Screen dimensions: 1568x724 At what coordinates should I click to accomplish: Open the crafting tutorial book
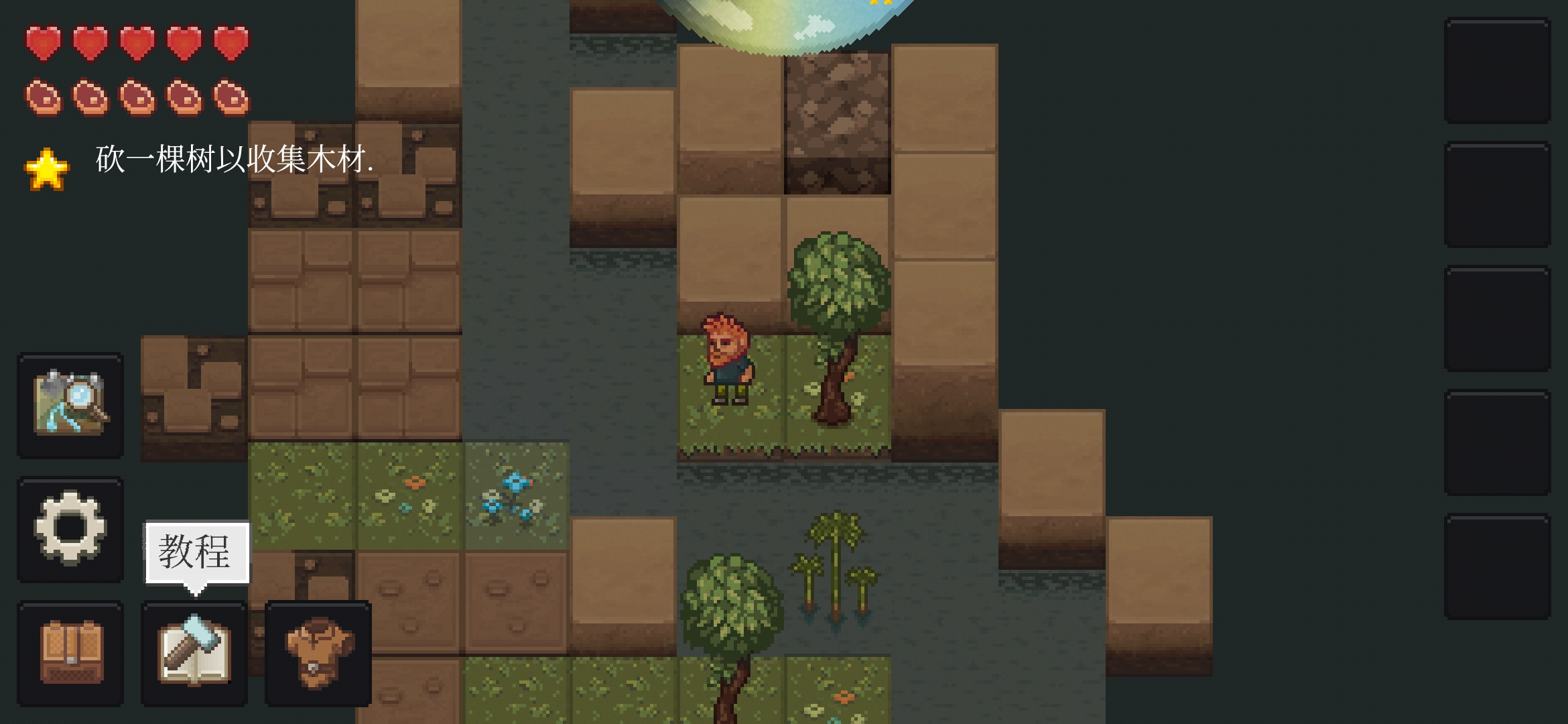coord(194,654)
